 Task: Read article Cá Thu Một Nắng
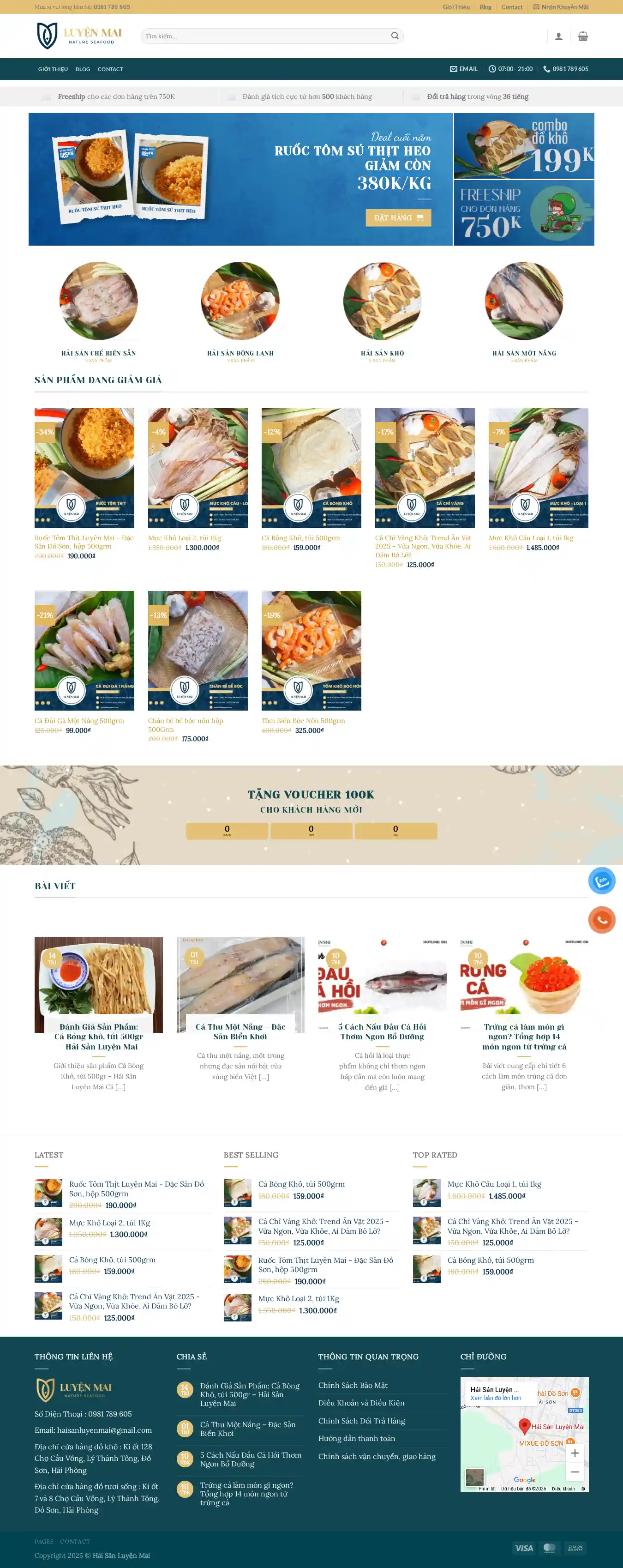(240, 1031)
